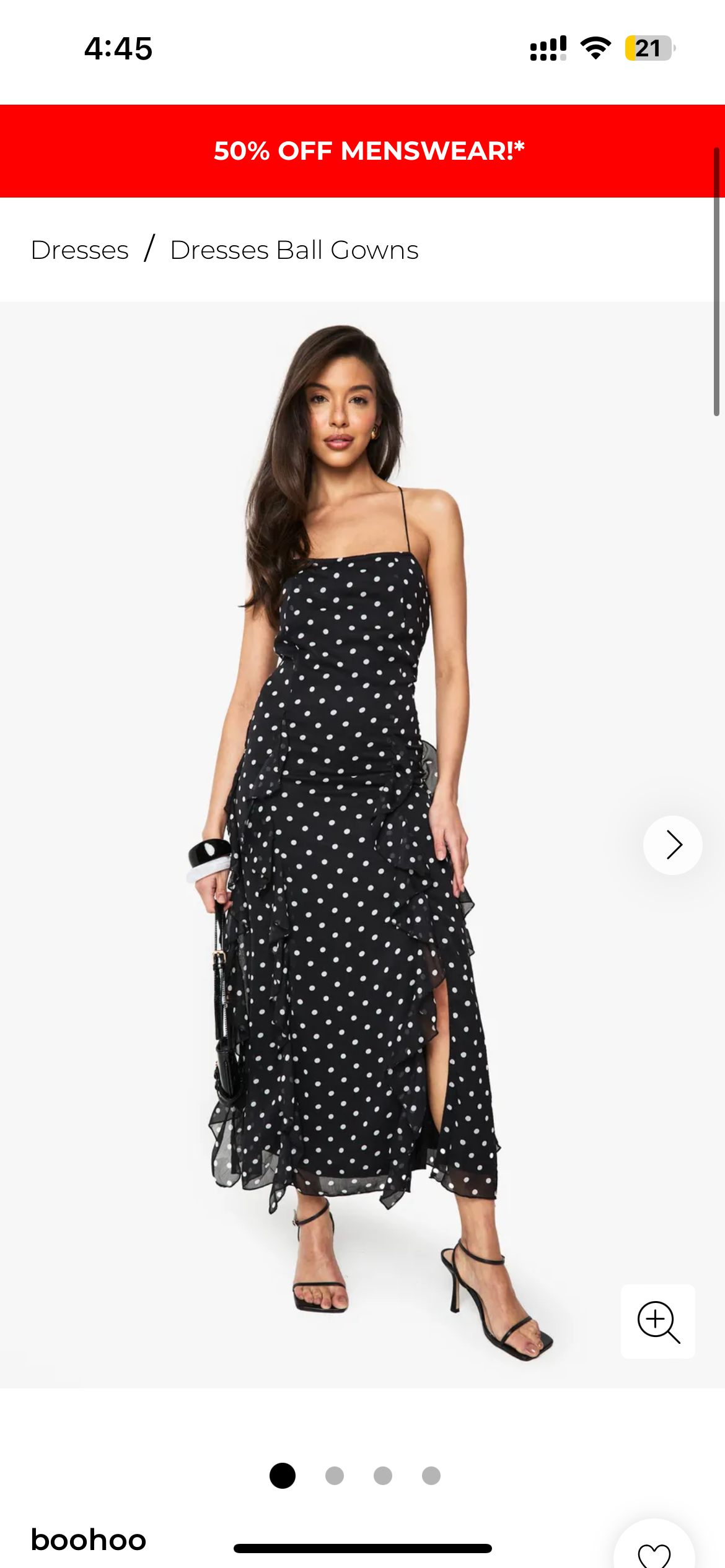Add the dress to wishlist
The height and width of the screenshot is (1568, 725).
(x=654, y=1553)
